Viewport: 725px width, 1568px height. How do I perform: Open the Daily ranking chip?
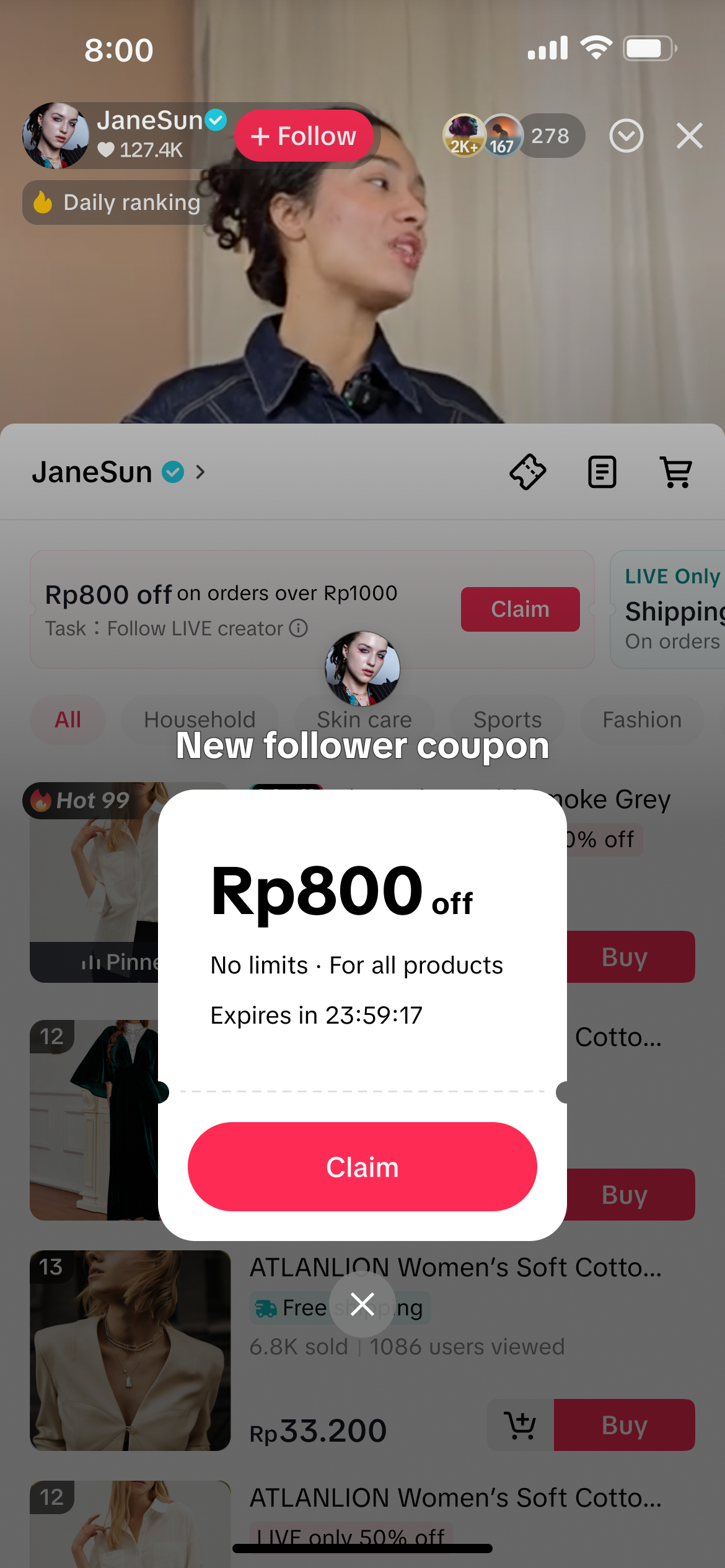(x=118, y=203)
